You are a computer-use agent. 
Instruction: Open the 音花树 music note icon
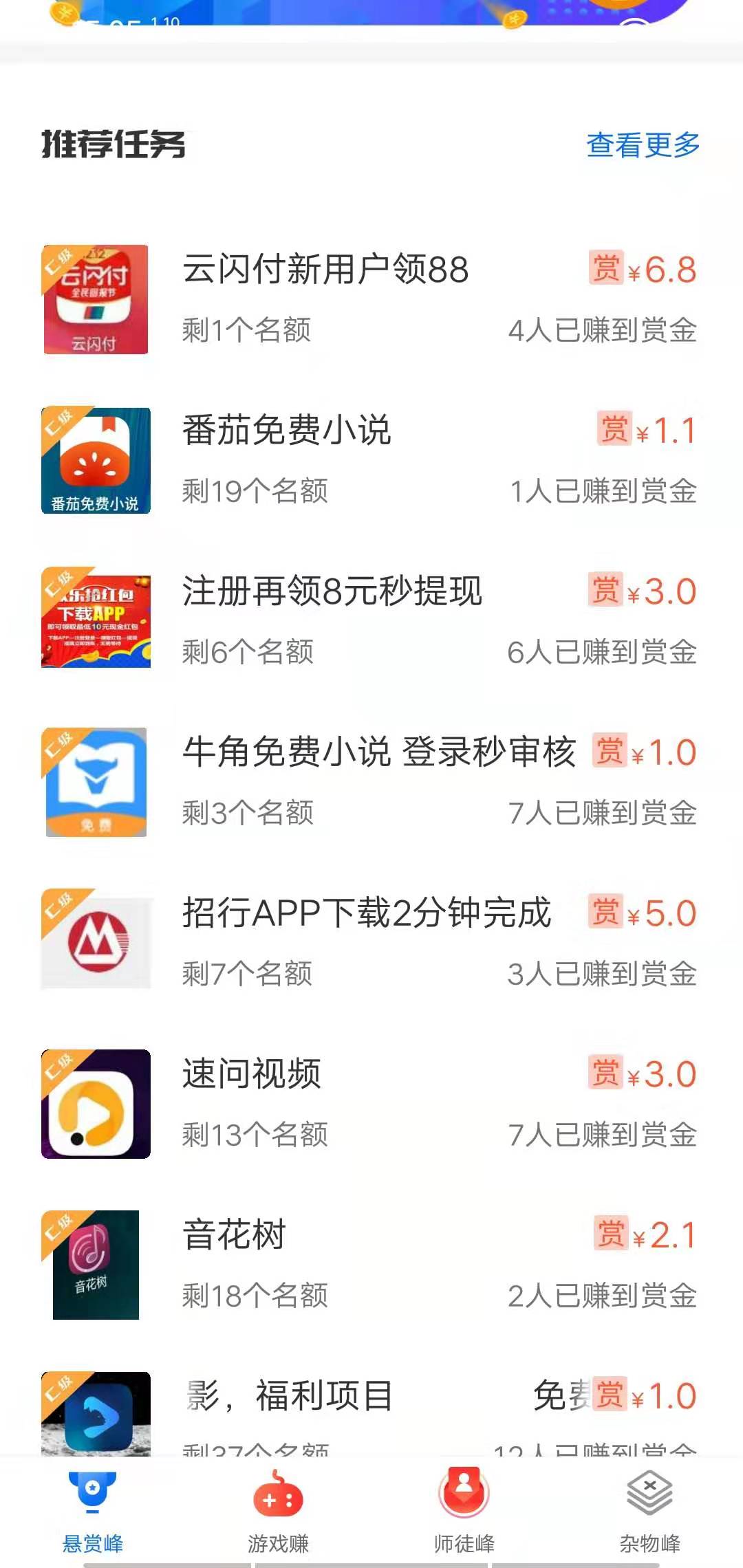pos(95,1264)
